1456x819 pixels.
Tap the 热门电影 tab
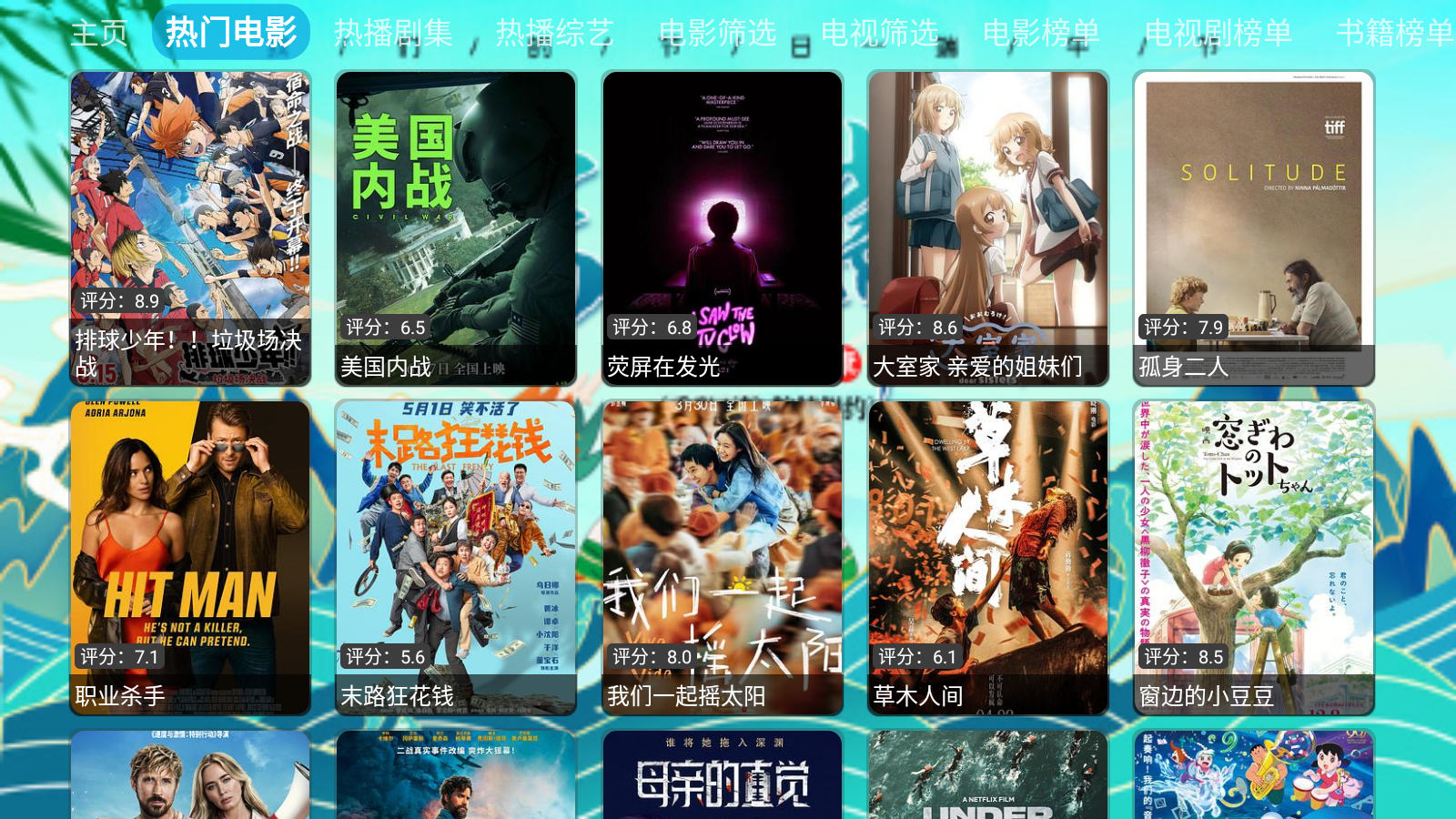[x=231, y=34]
